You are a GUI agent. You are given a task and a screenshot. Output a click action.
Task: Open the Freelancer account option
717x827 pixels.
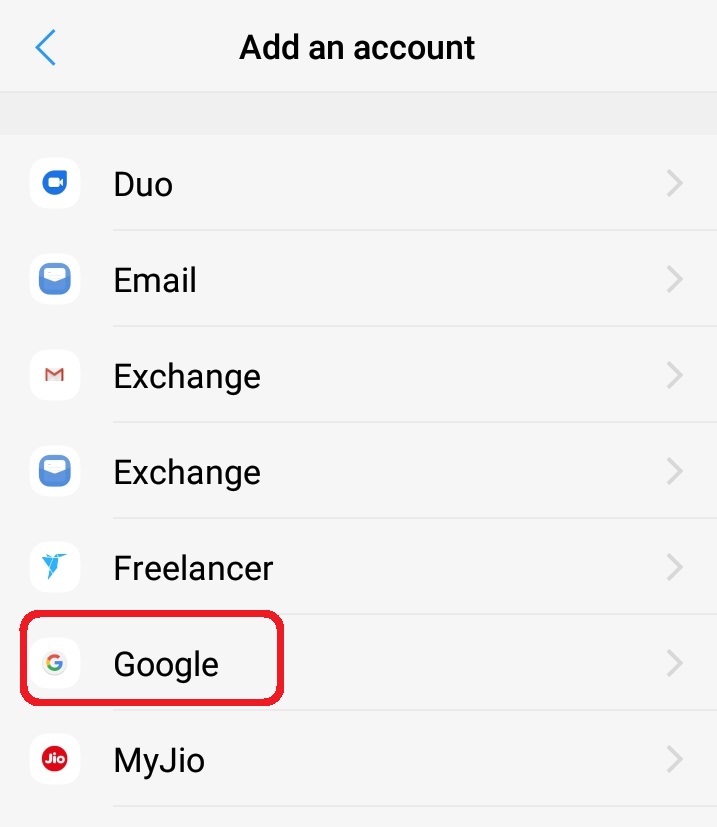click(x=358, y=568)
